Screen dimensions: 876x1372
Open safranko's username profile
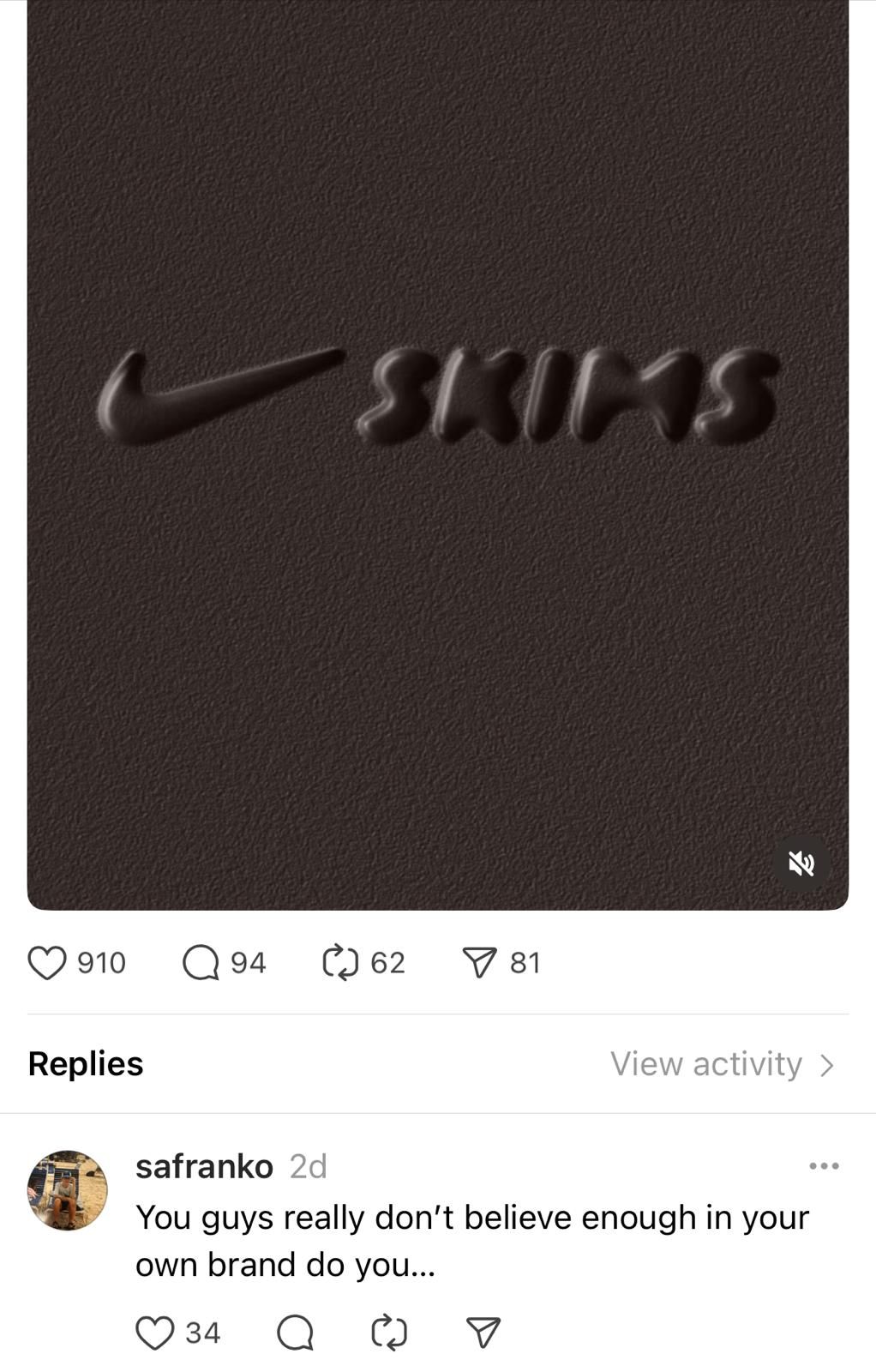pos(204,1166)
